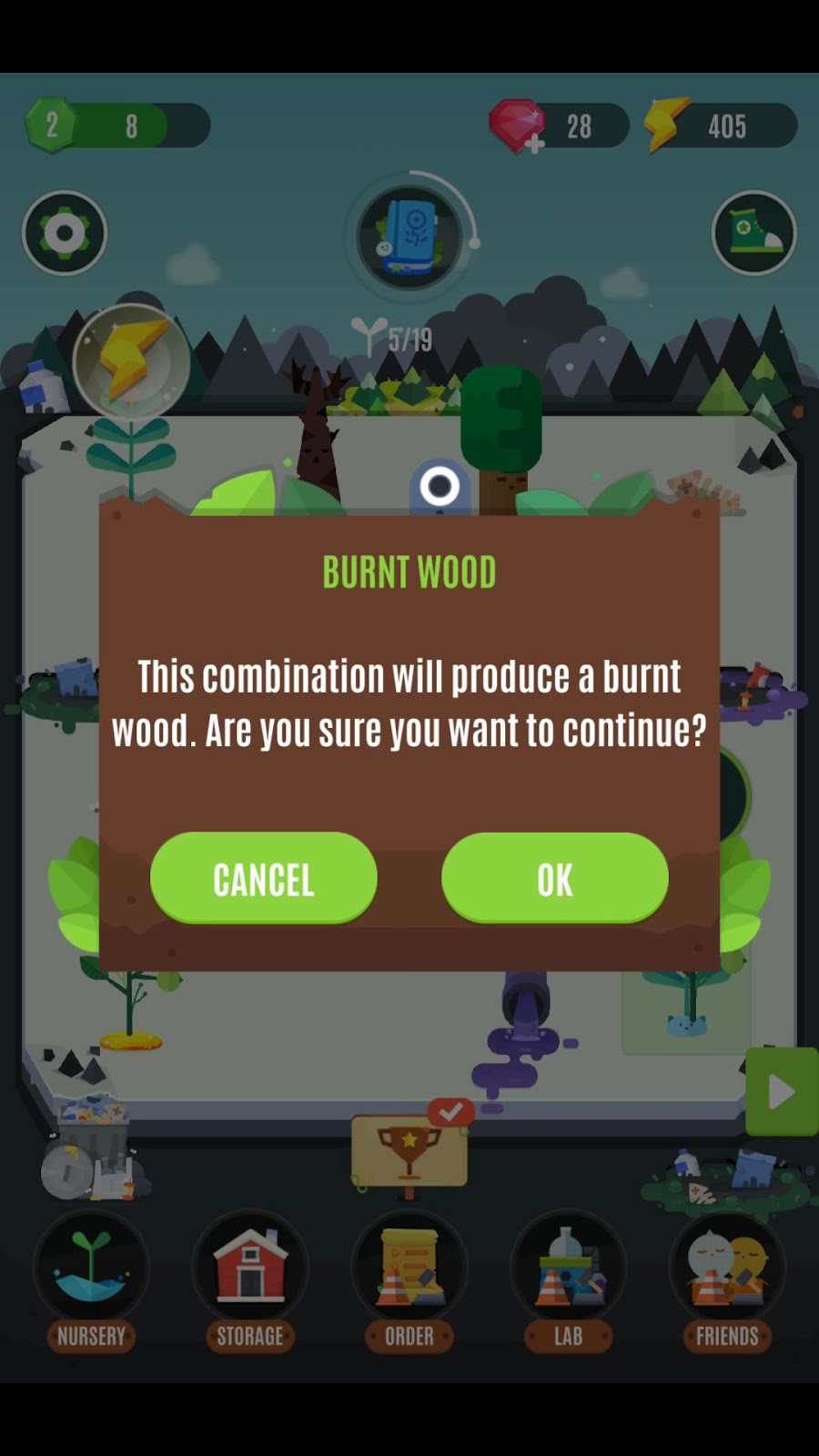819x1456 pixels.
Task: Activate the lightning energy boost bubble
Action: (x=131, y=362)
